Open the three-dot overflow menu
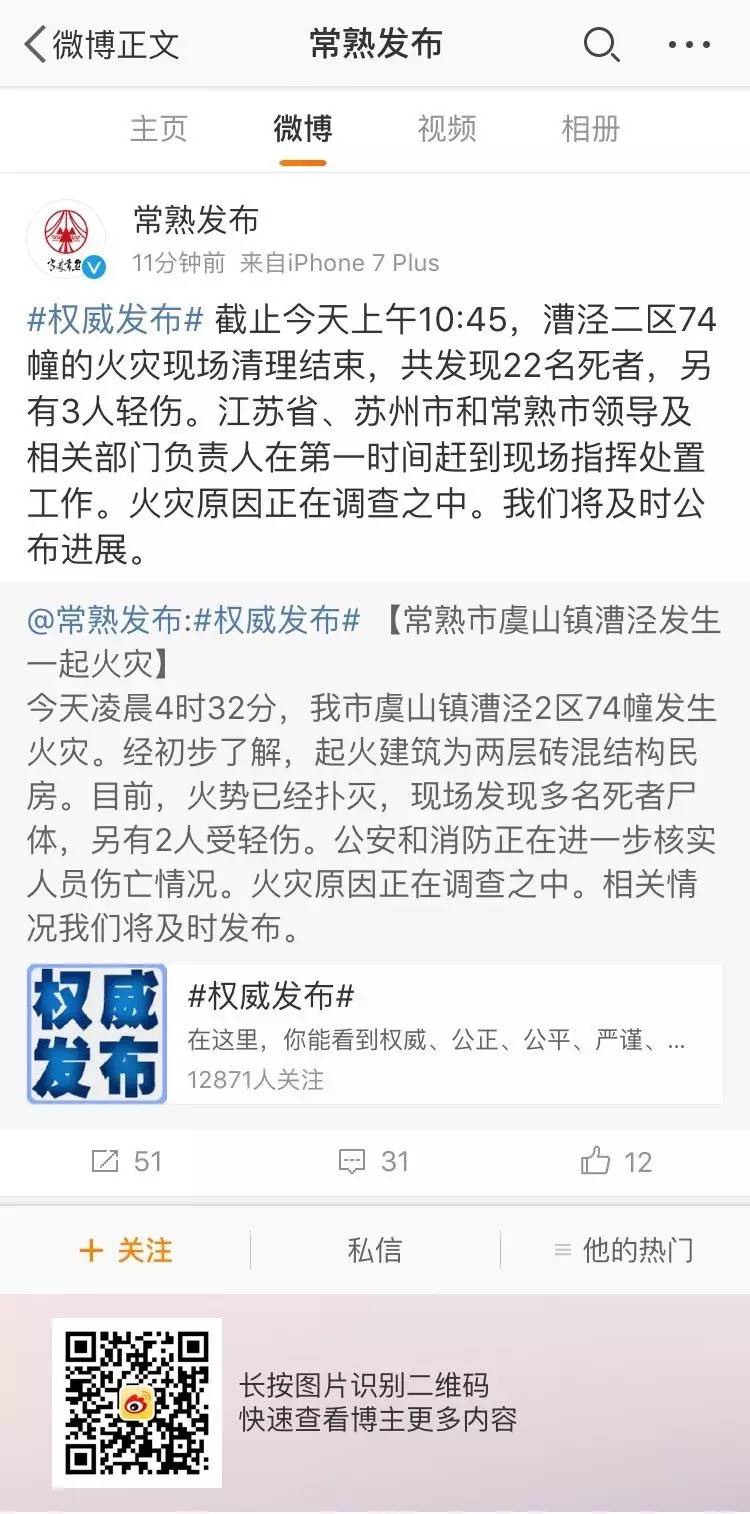This screenshot has height=1514, width=750. (x=689, y=45)
